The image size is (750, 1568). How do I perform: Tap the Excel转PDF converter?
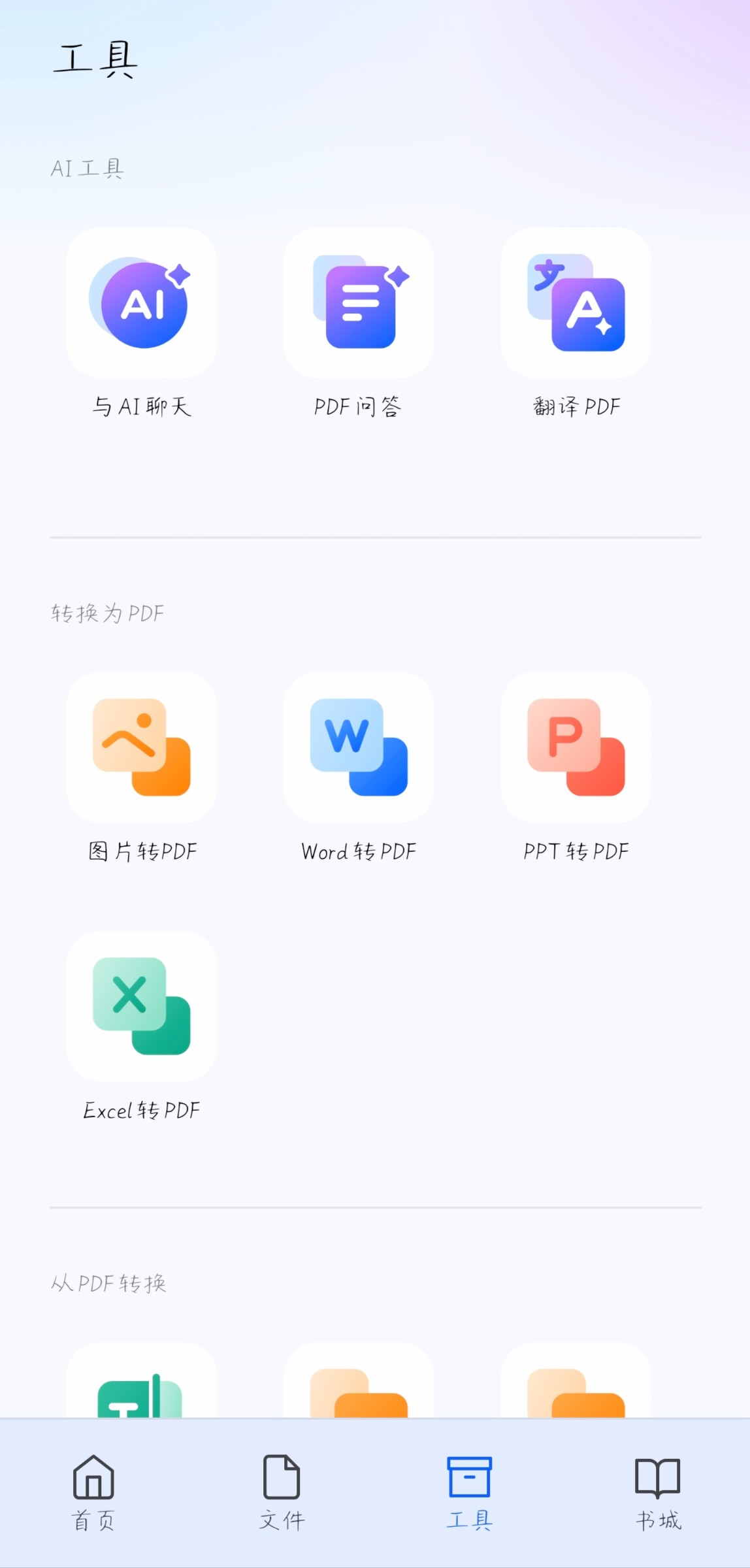[x=142, y=1006]
